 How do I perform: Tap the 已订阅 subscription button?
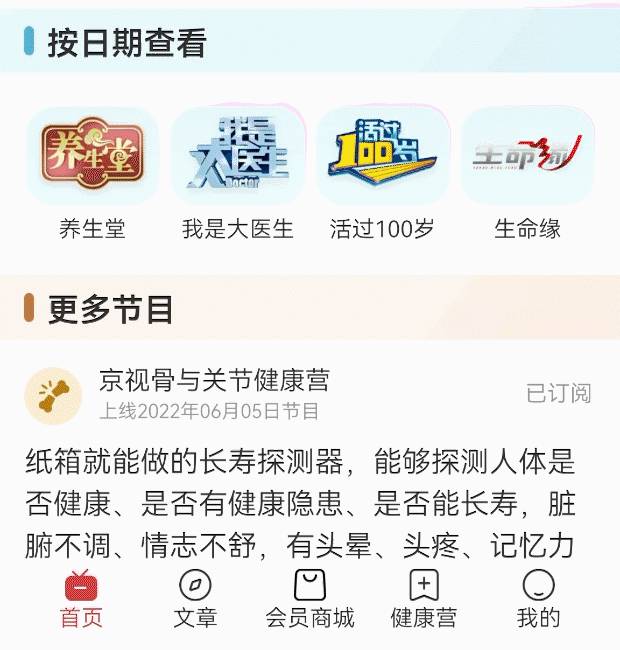click(558, 393)
